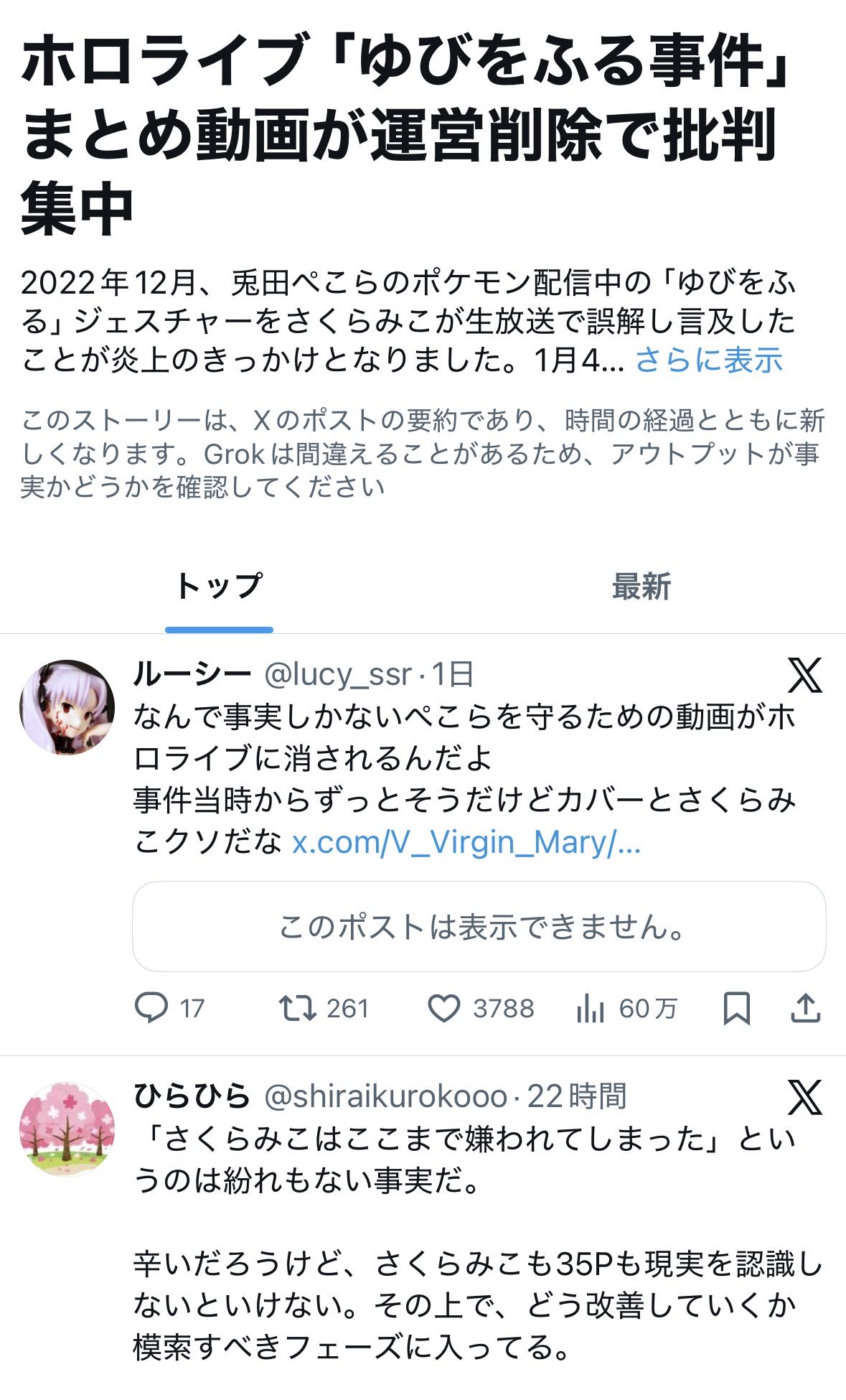
Task: Repost ルーシー's post
Action: tap(298, 1008)
